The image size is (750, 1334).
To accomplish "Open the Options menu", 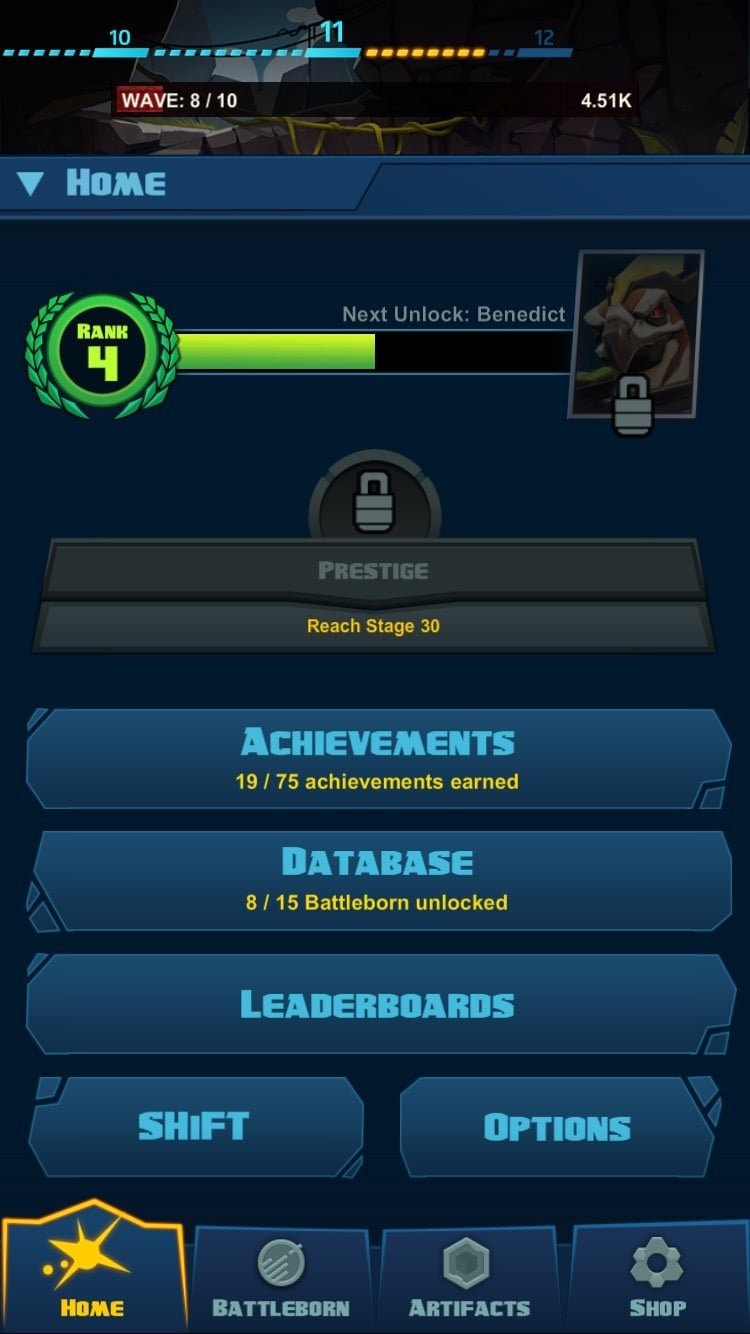I will pos(558,1127).
